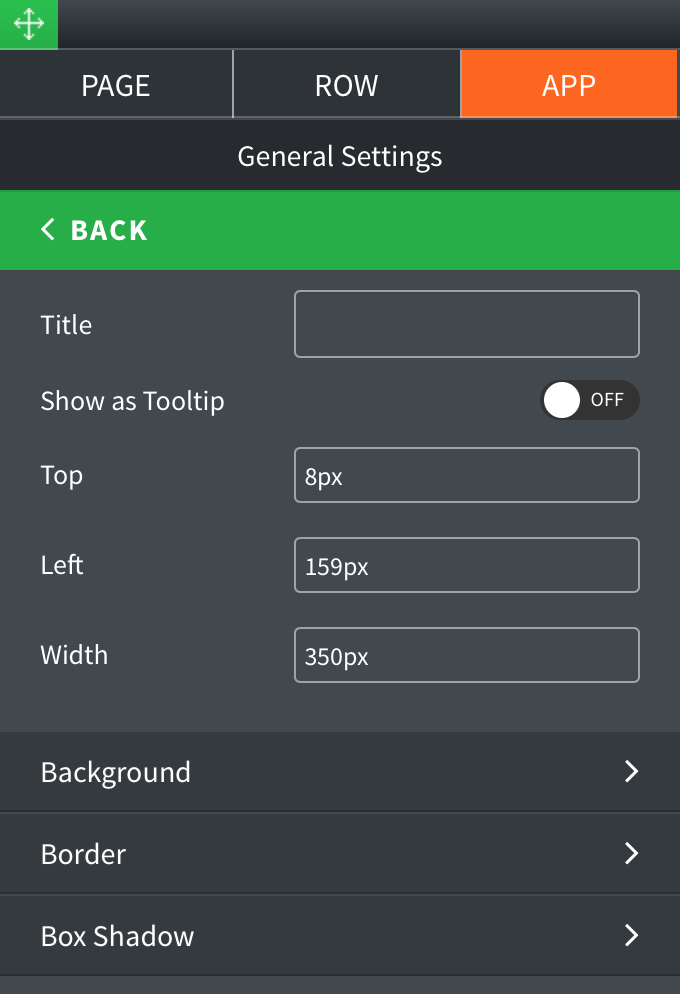The width and height of the screenshot is (680, 994).
Task: Select the APP tab
Action: (569, 85)
